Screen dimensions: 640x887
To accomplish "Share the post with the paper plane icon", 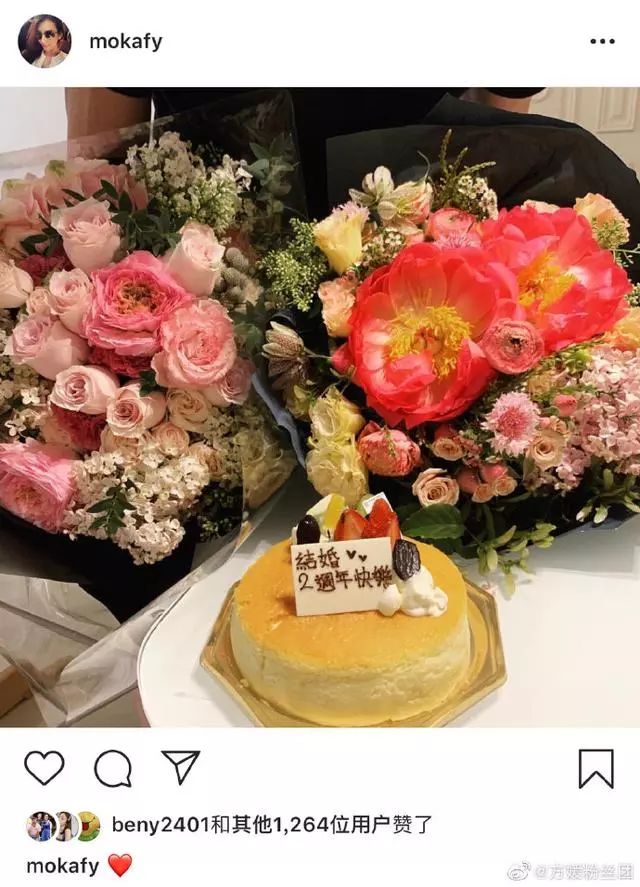I will (181, 768).
